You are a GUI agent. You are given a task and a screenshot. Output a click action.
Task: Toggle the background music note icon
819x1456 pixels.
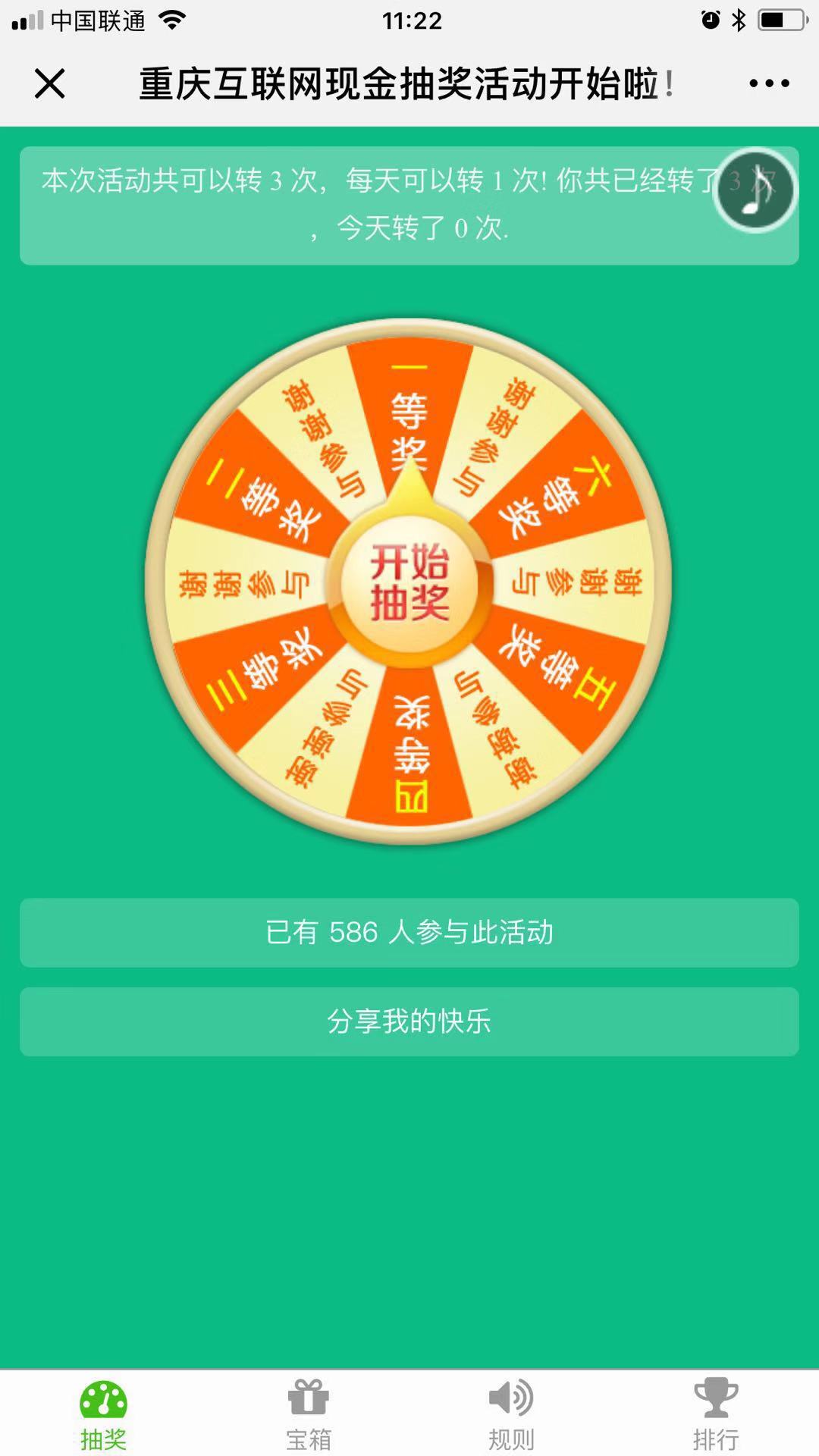tap(755, 190)
